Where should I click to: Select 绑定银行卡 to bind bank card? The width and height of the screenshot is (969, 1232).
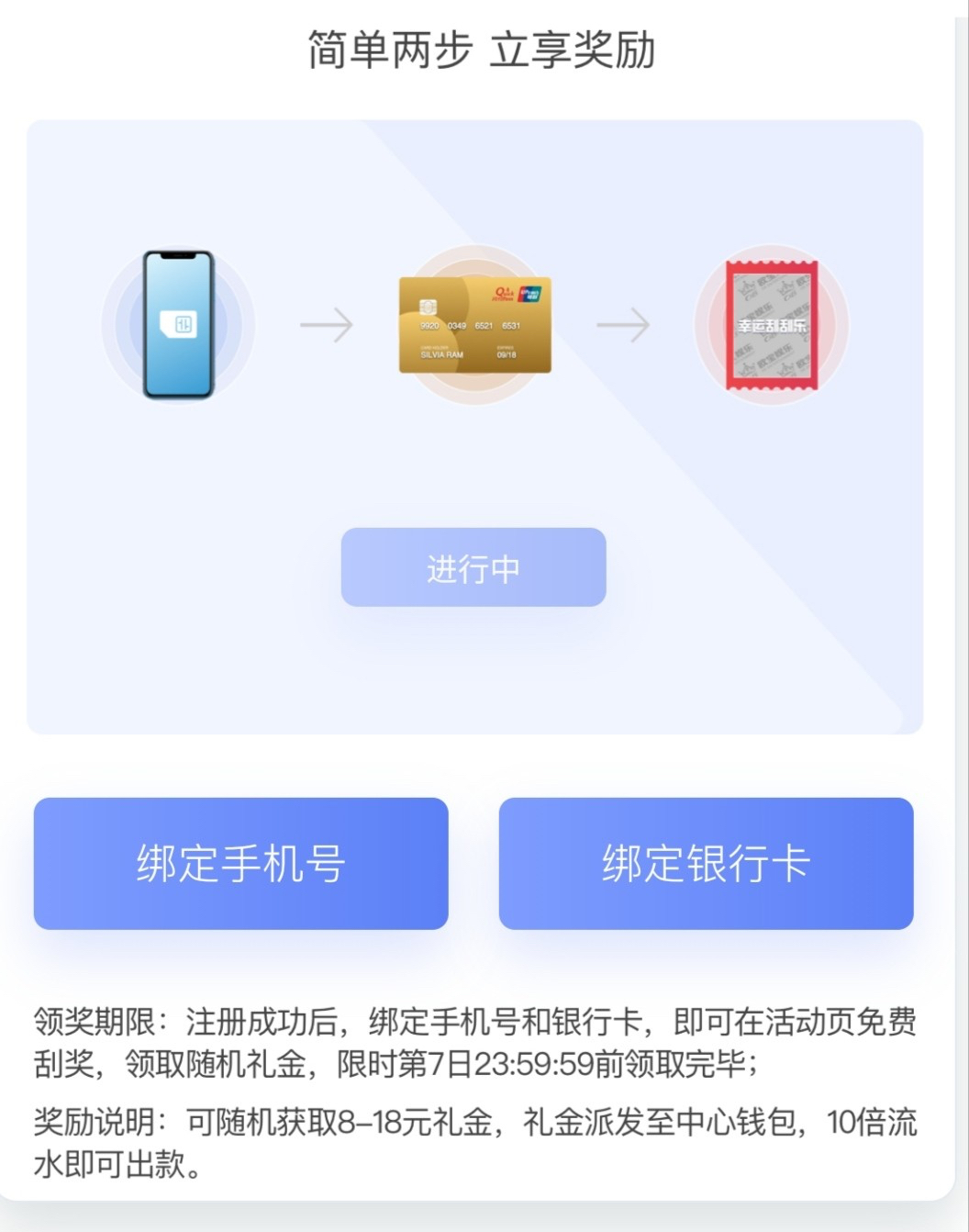pos(706,863)
